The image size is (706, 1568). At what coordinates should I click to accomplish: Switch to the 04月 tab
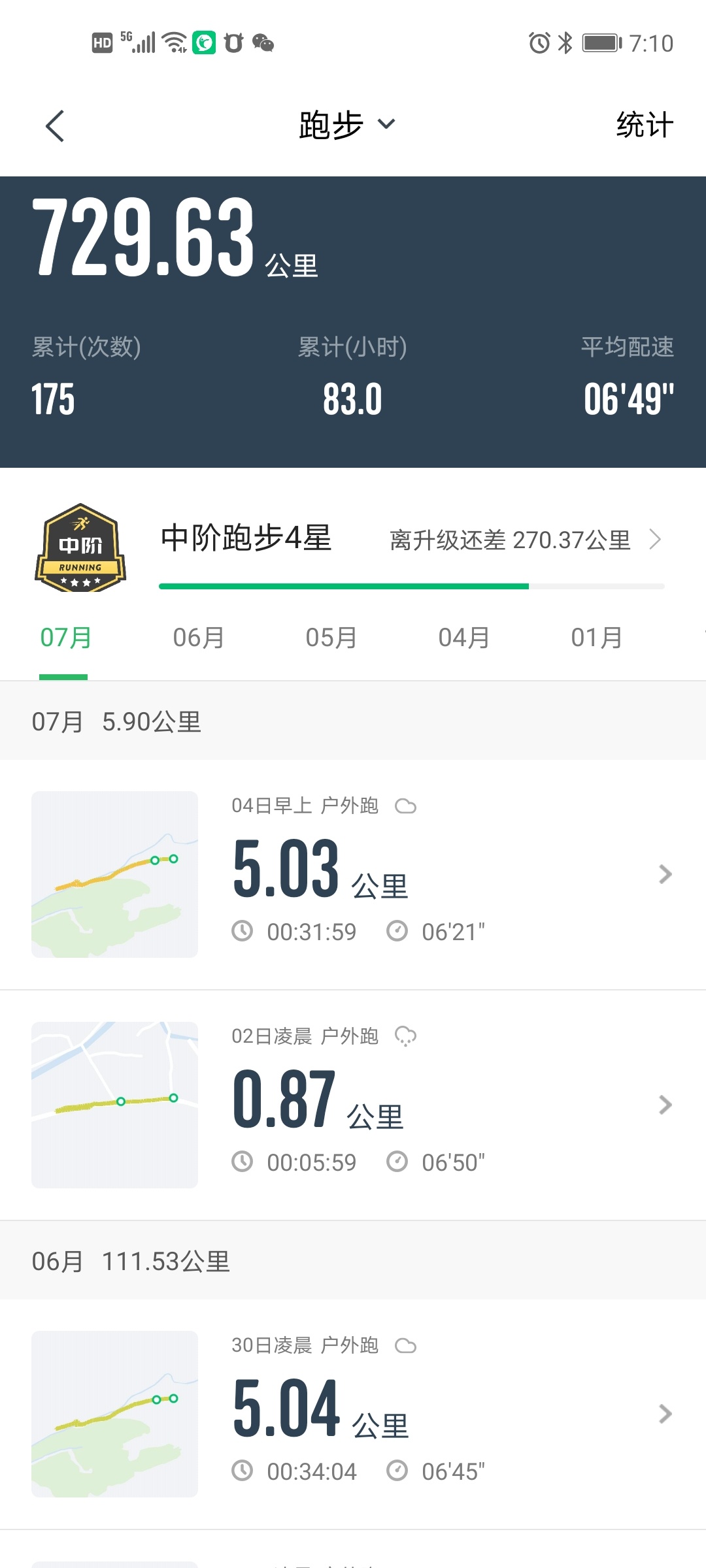(x=463, y=638)
